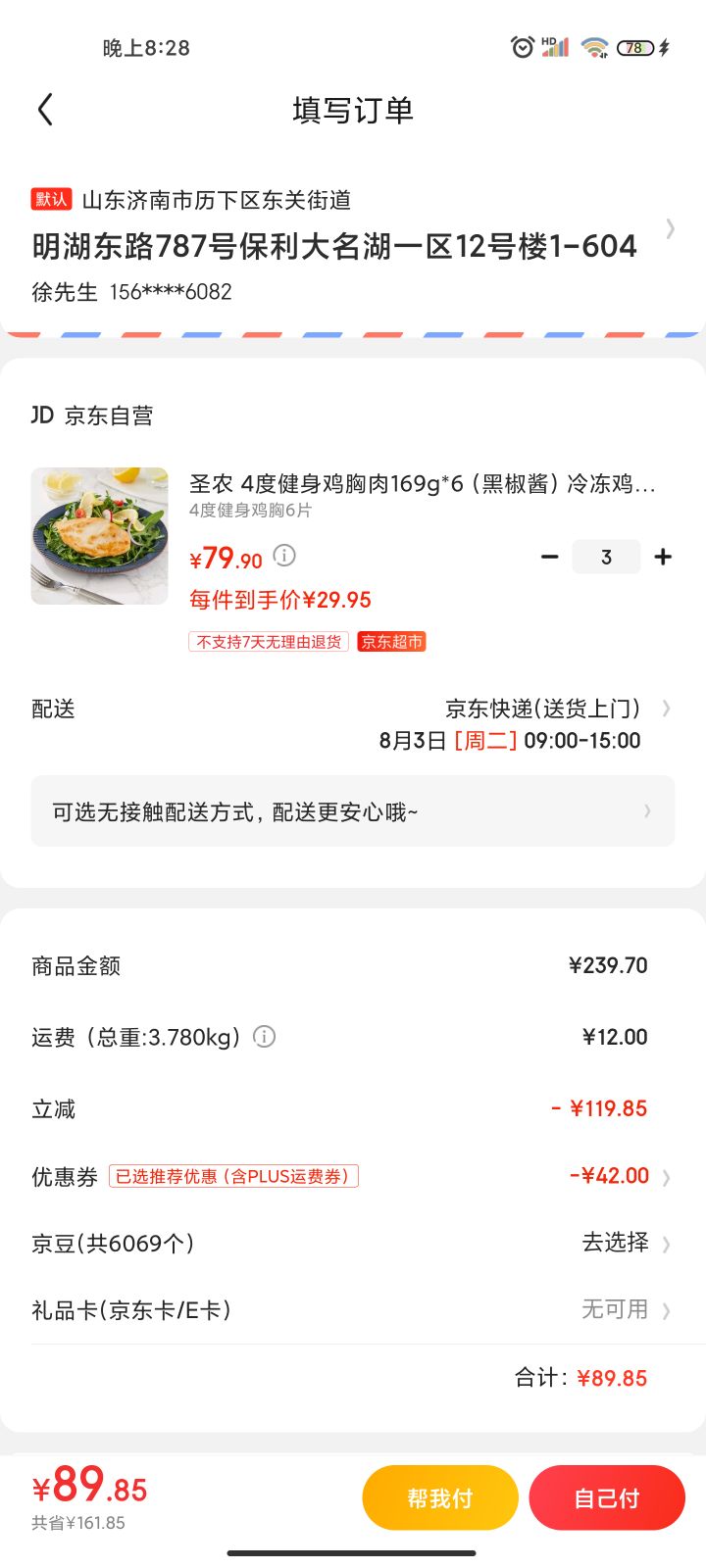The width and height of the screenshot is (706, 1568).
Task: Tap the quantity field showing 3
Action: [606, 557]
